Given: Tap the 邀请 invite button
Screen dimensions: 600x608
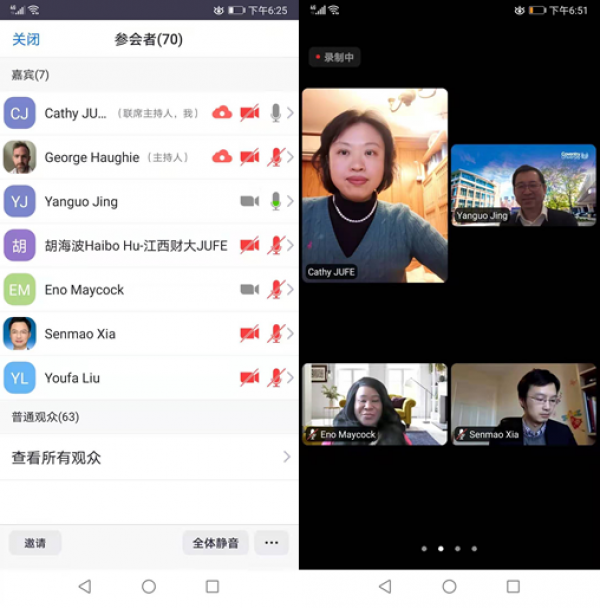Looking at the screenshot, I should [35, 543].
